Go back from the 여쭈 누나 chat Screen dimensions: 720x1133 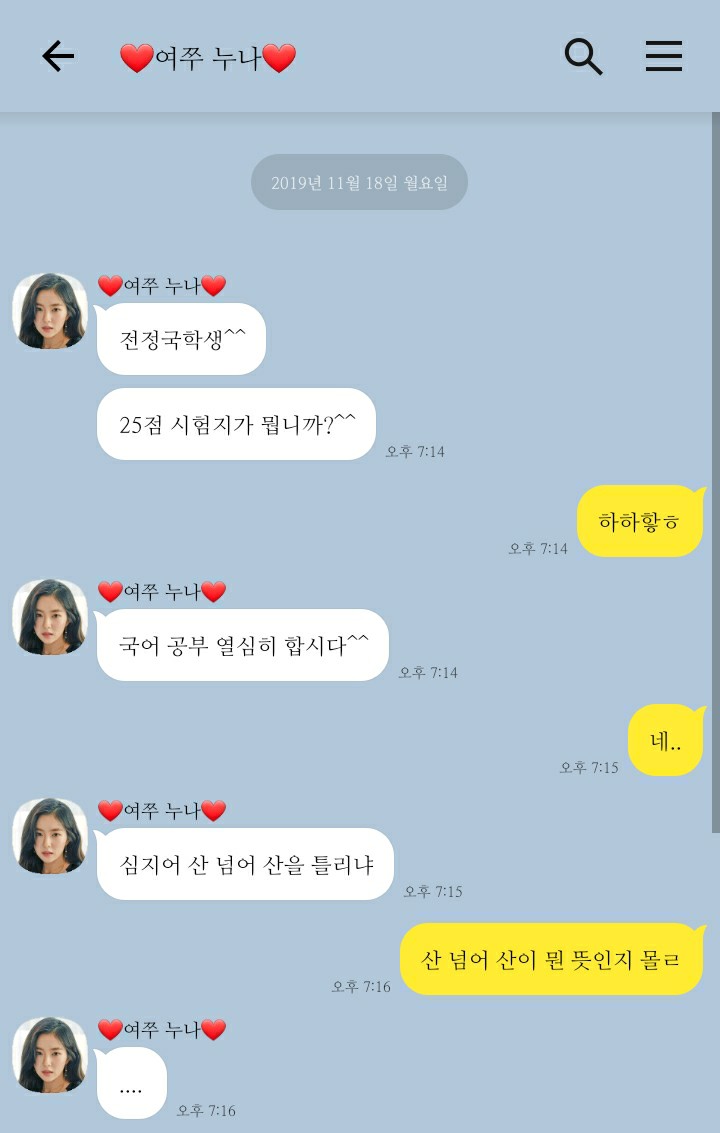pos(58,57)
